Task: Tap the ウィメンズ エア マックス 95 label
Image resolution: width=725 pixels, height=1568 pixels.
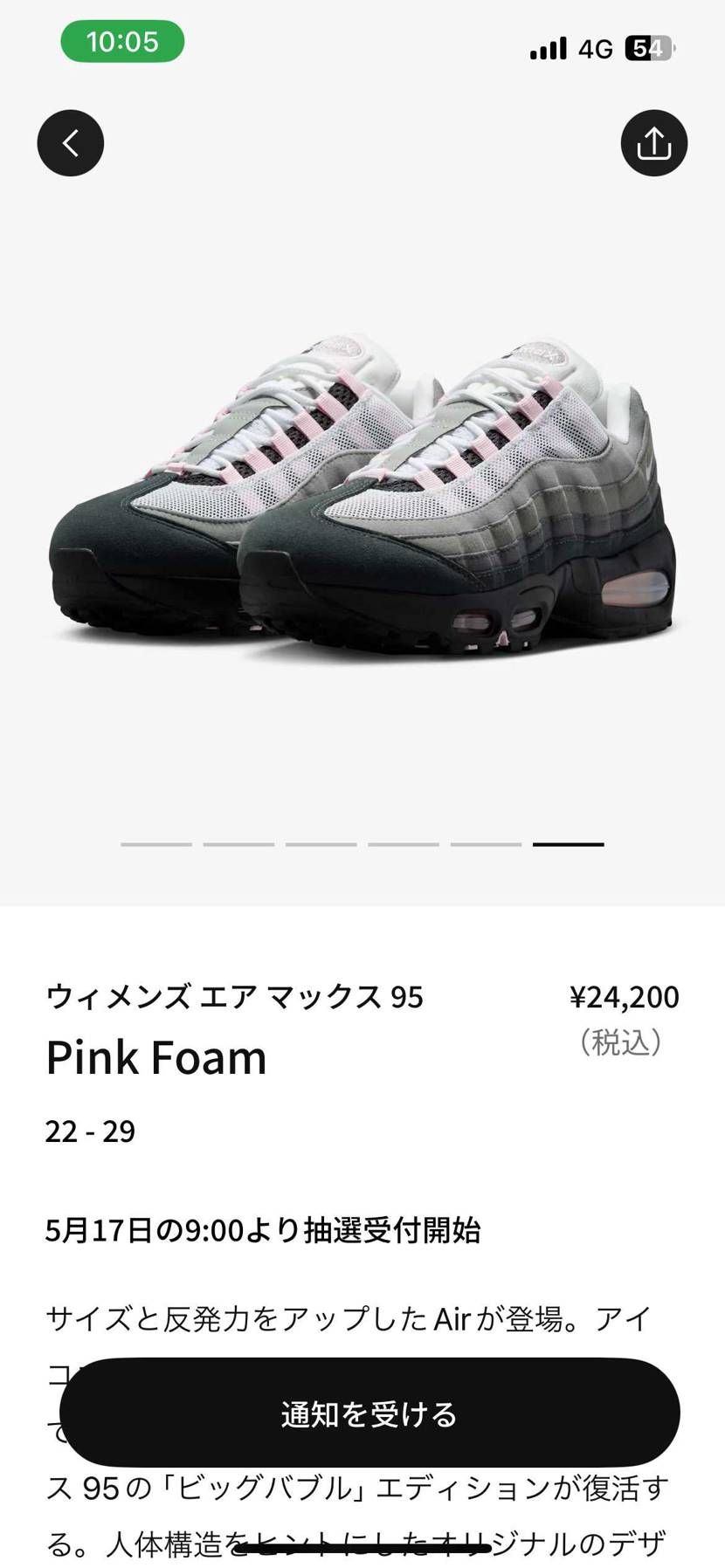Action: (x=234, y=996)
